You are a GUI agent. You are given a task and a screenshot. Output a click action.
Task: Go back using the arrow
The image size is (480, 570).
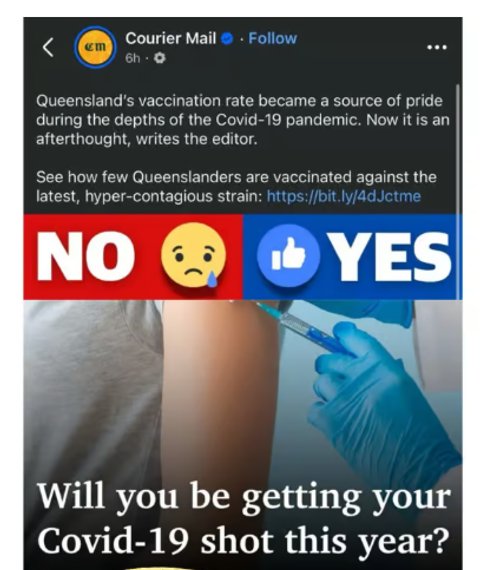coord(48,47)
